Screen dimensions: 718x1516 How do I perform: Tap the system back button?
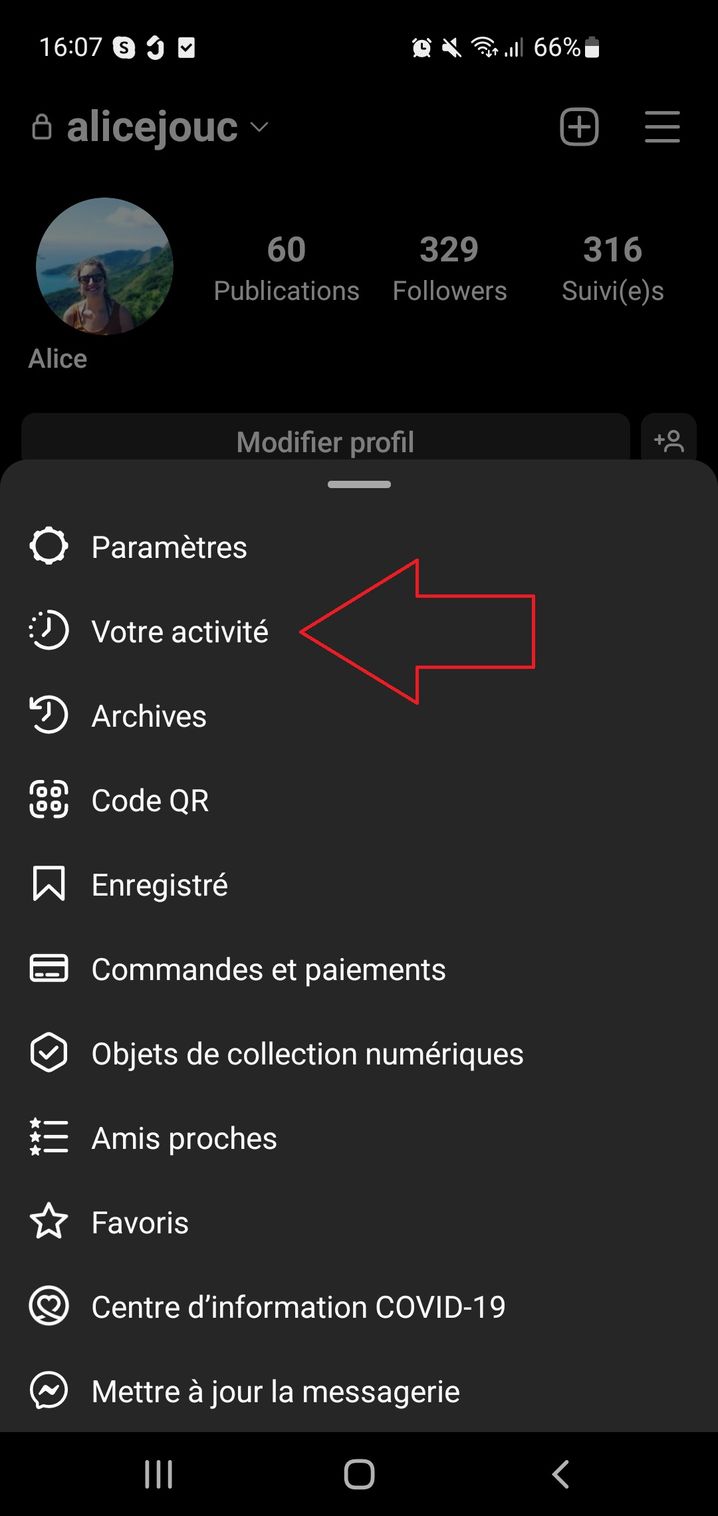pyautogui.click(x=560, y=1473)
